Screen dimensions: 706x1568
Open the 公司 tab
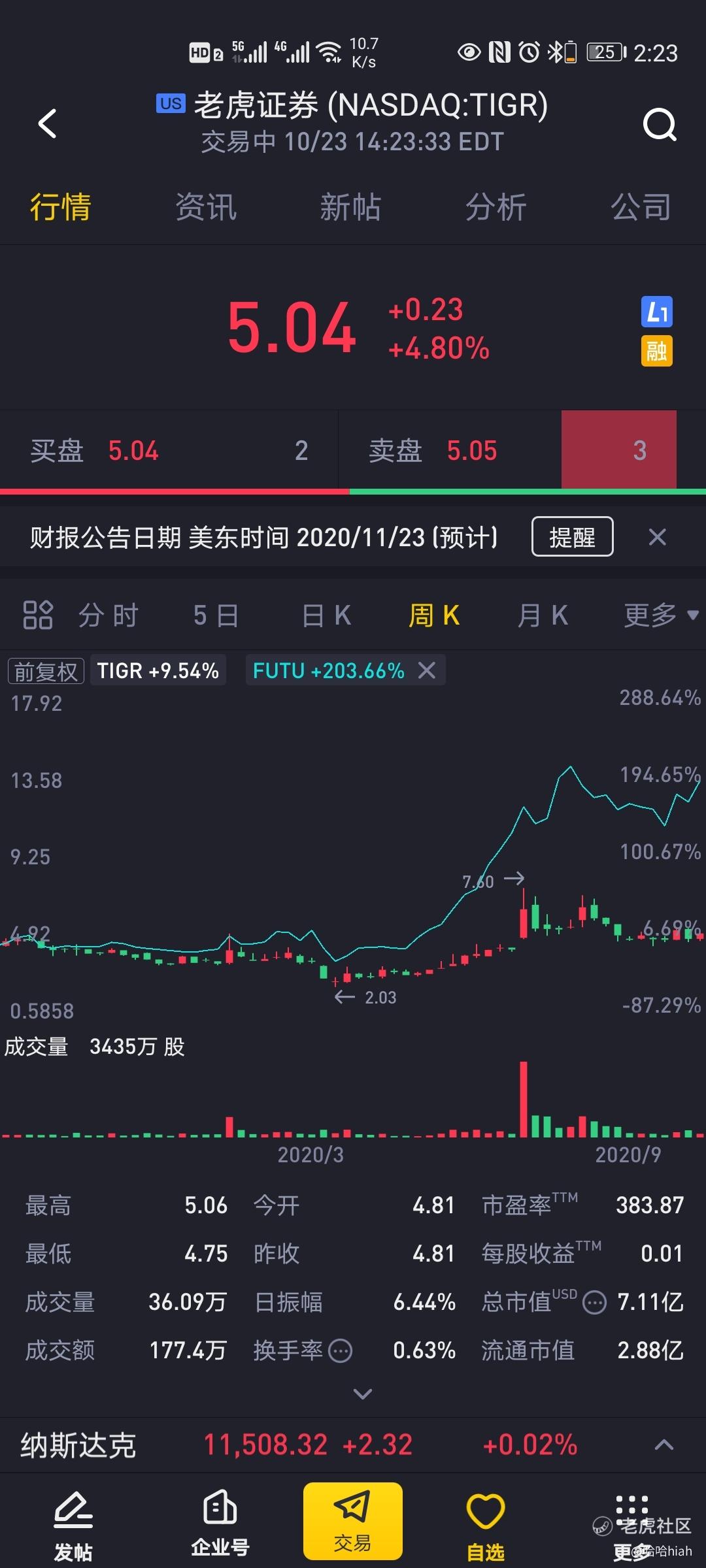coord(641,207)
